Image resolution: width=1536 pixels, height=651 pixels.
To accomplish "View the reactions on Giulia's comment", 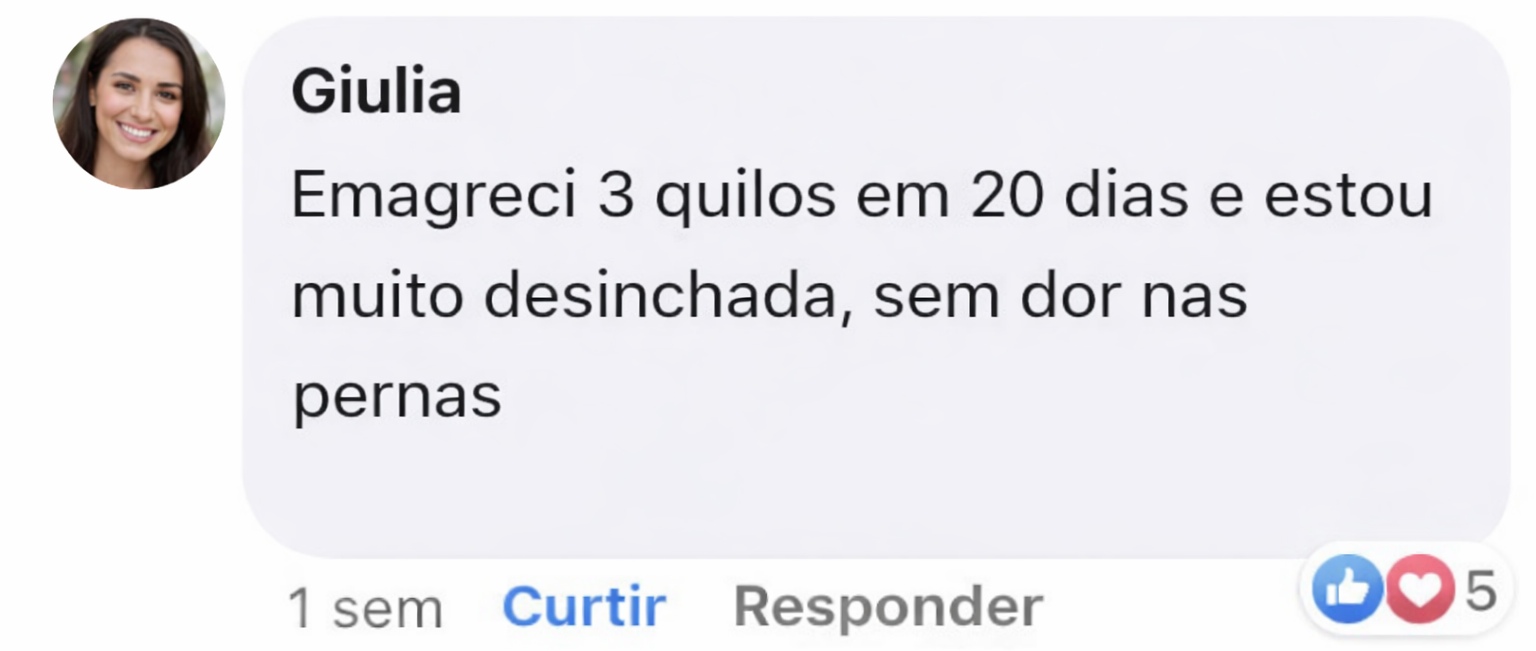I will coord(1404,591).
